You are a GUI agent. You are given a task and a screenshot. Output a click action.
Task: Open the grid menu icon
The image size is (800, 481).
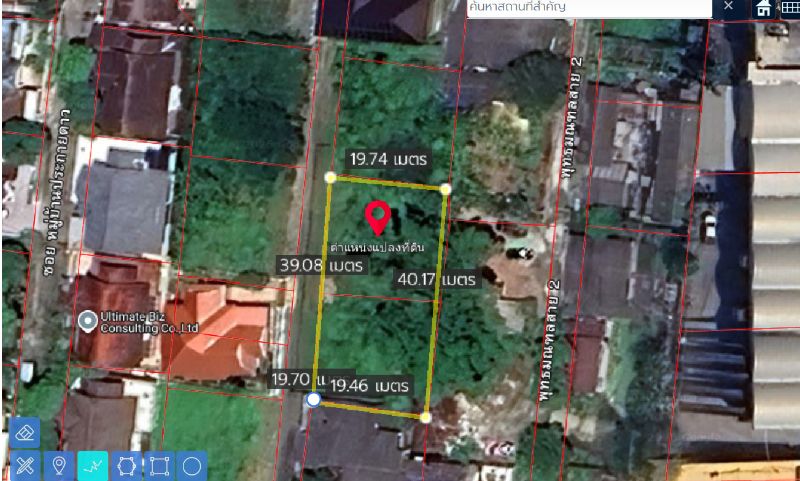click(x=790, y=8)
